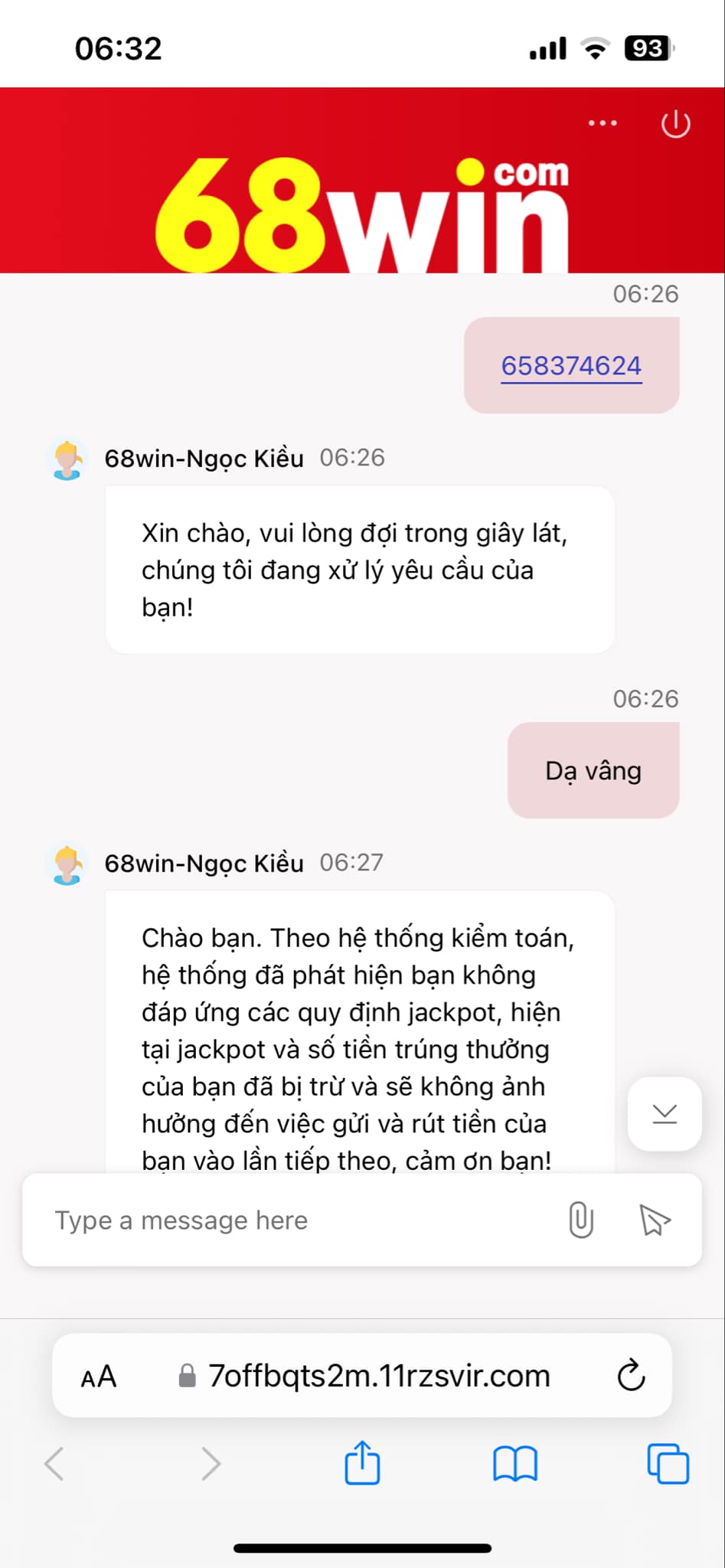Focus the Type a message here field
Image resolution: width=725 pixels, height=1568 pixels.
pyautogui.click(x=291, y=1220)
